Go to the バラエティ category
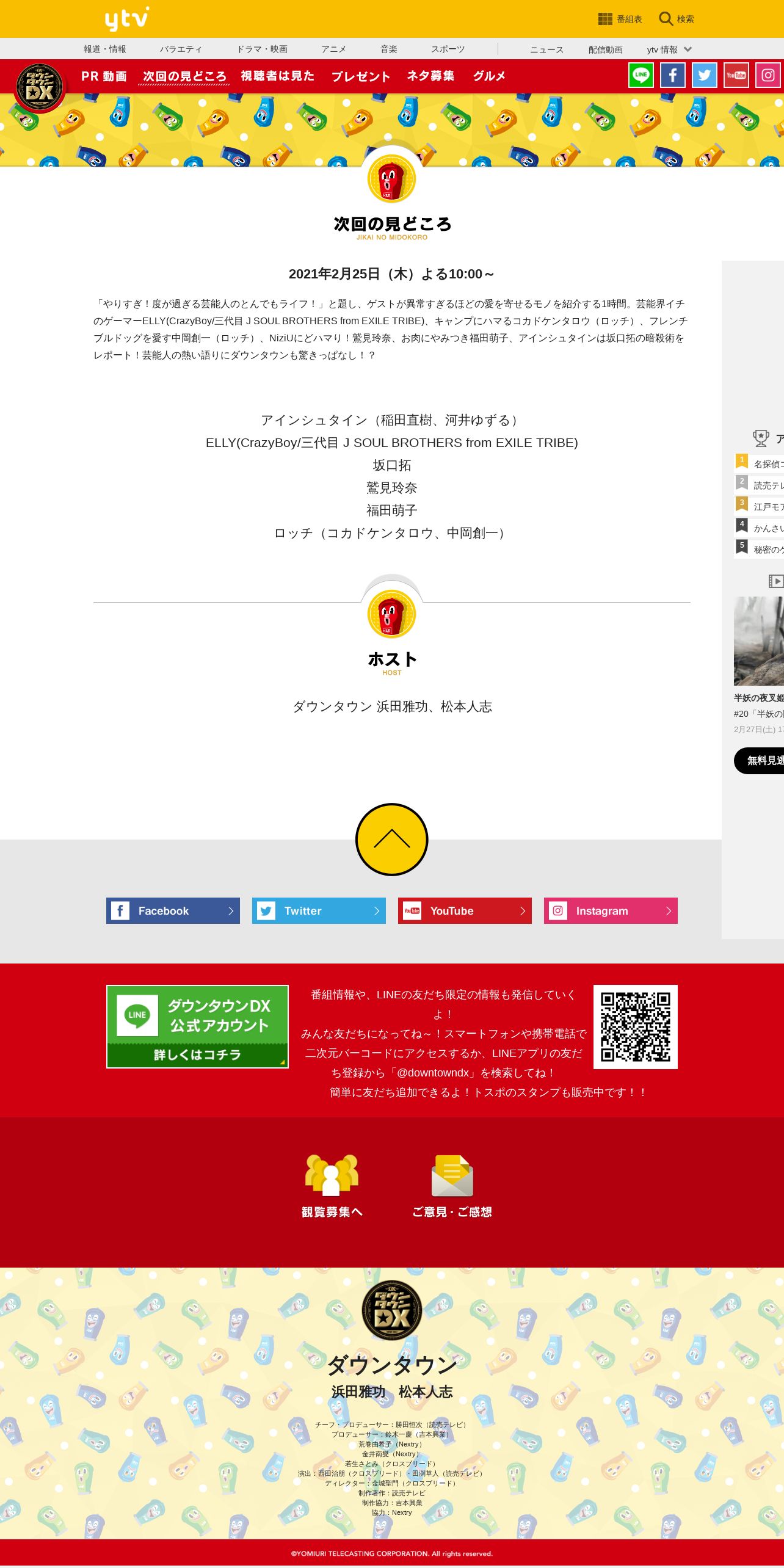This screenshot has width=784, height=1568. pyautogui.click(x=181, y=49)
